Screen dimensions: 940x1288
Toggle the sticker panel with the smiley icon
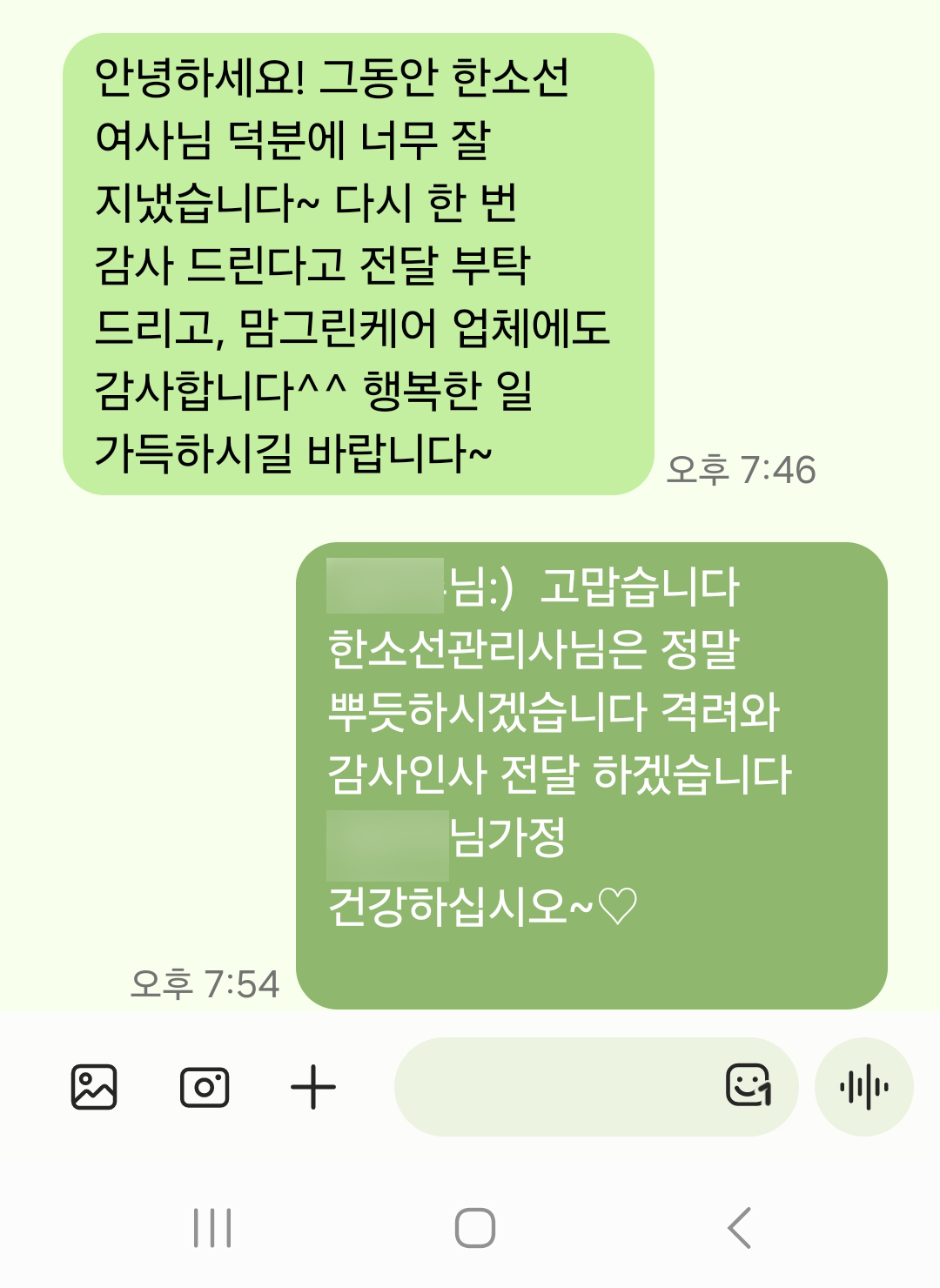[747, 1084]
